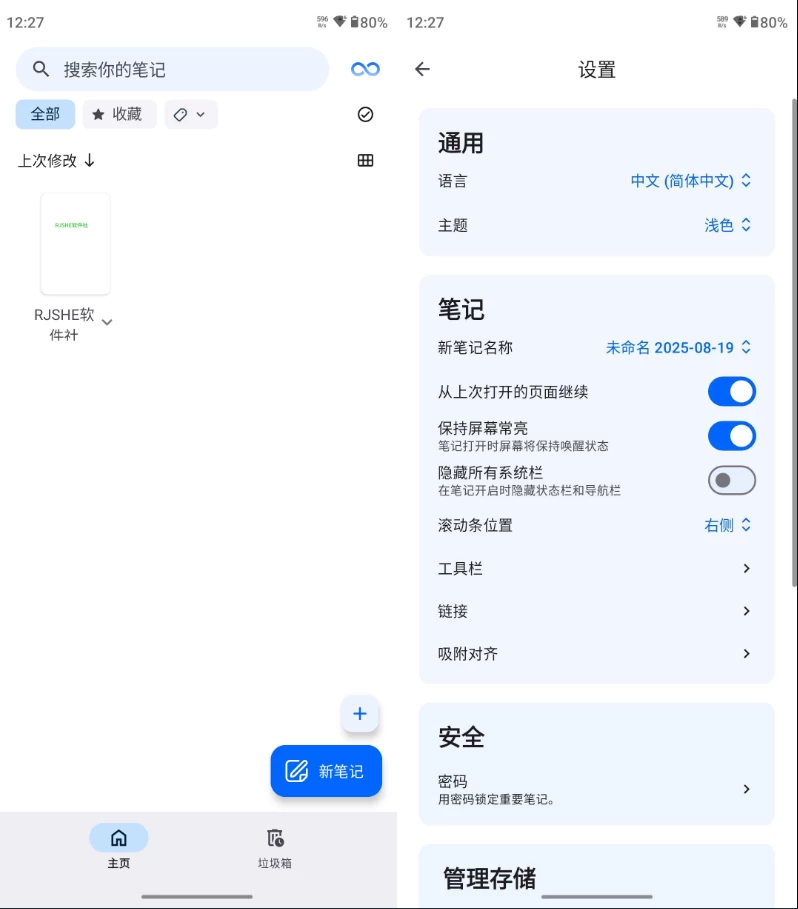Open the RJSHE软件社 note
Viewport: 798px width, 909px height.
pos(75,244)
